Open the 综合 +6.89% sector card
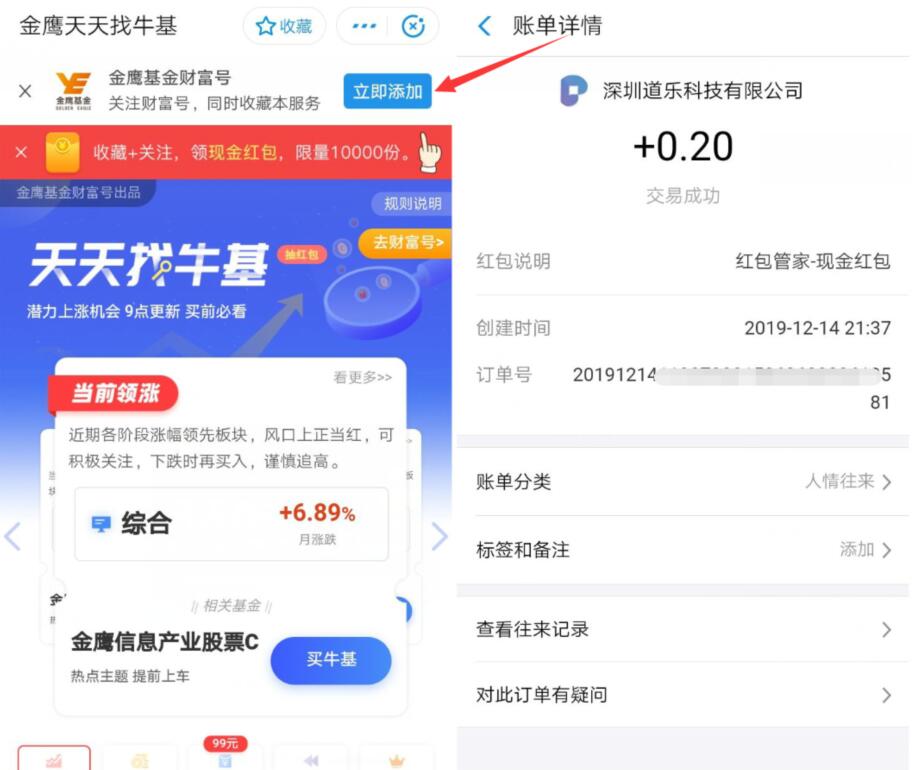Screen dimensions: 912x770 [231, 523]
